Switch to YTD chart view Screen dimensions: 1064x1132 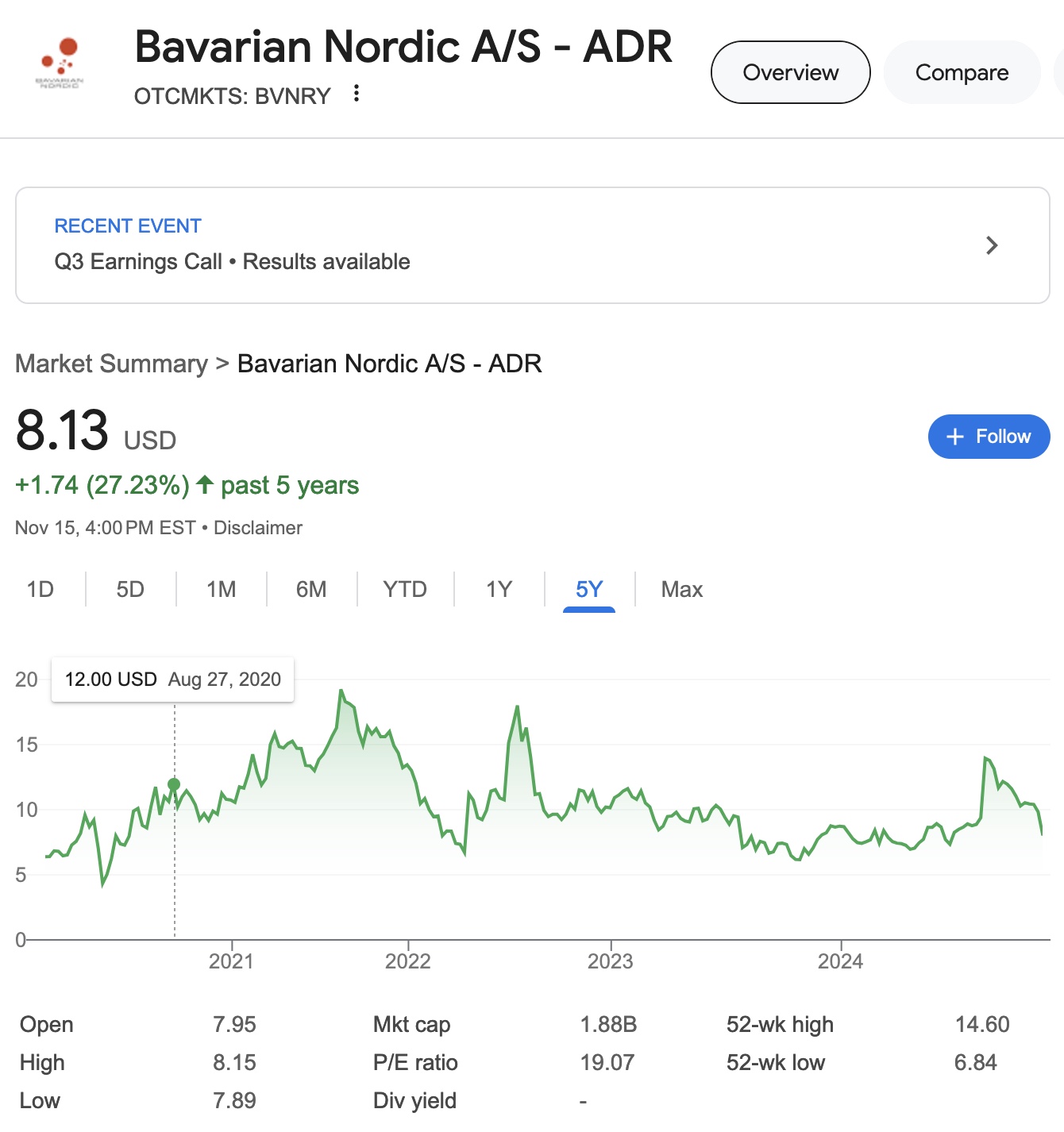click(405, 589)
